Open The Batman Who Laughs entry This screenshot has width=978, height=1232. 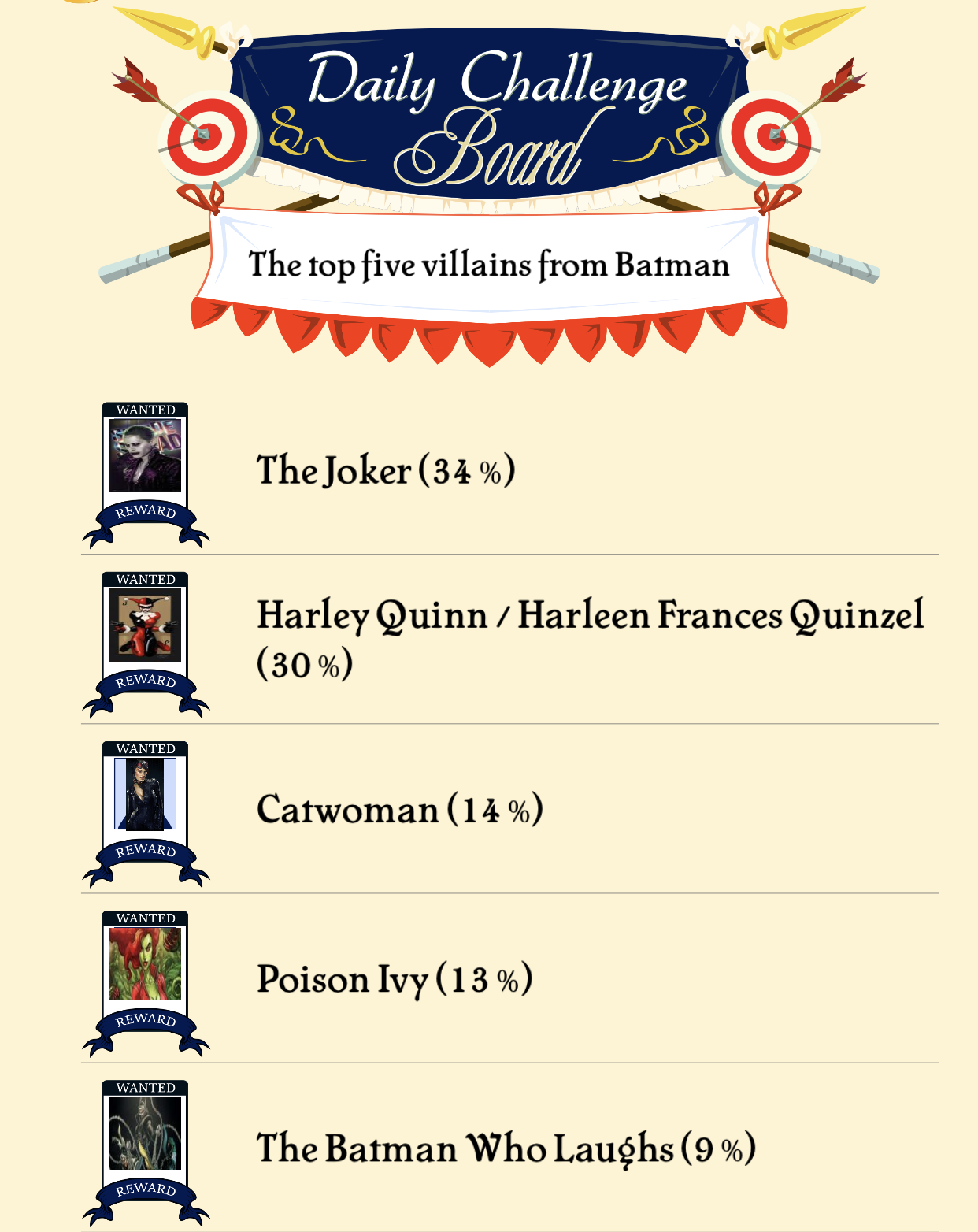coord(506,1149)
